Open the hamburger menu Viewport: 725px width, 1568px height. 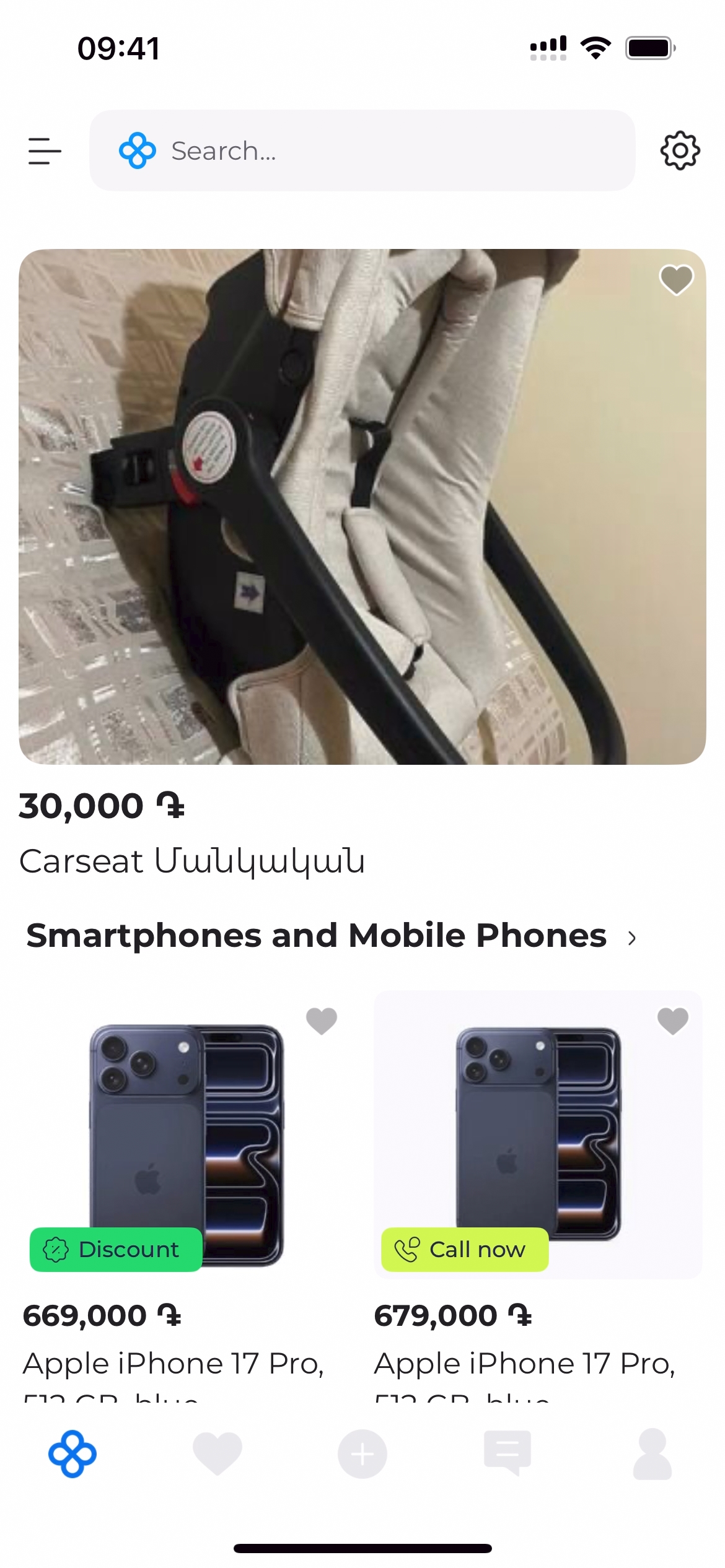[x=45, y=151]
